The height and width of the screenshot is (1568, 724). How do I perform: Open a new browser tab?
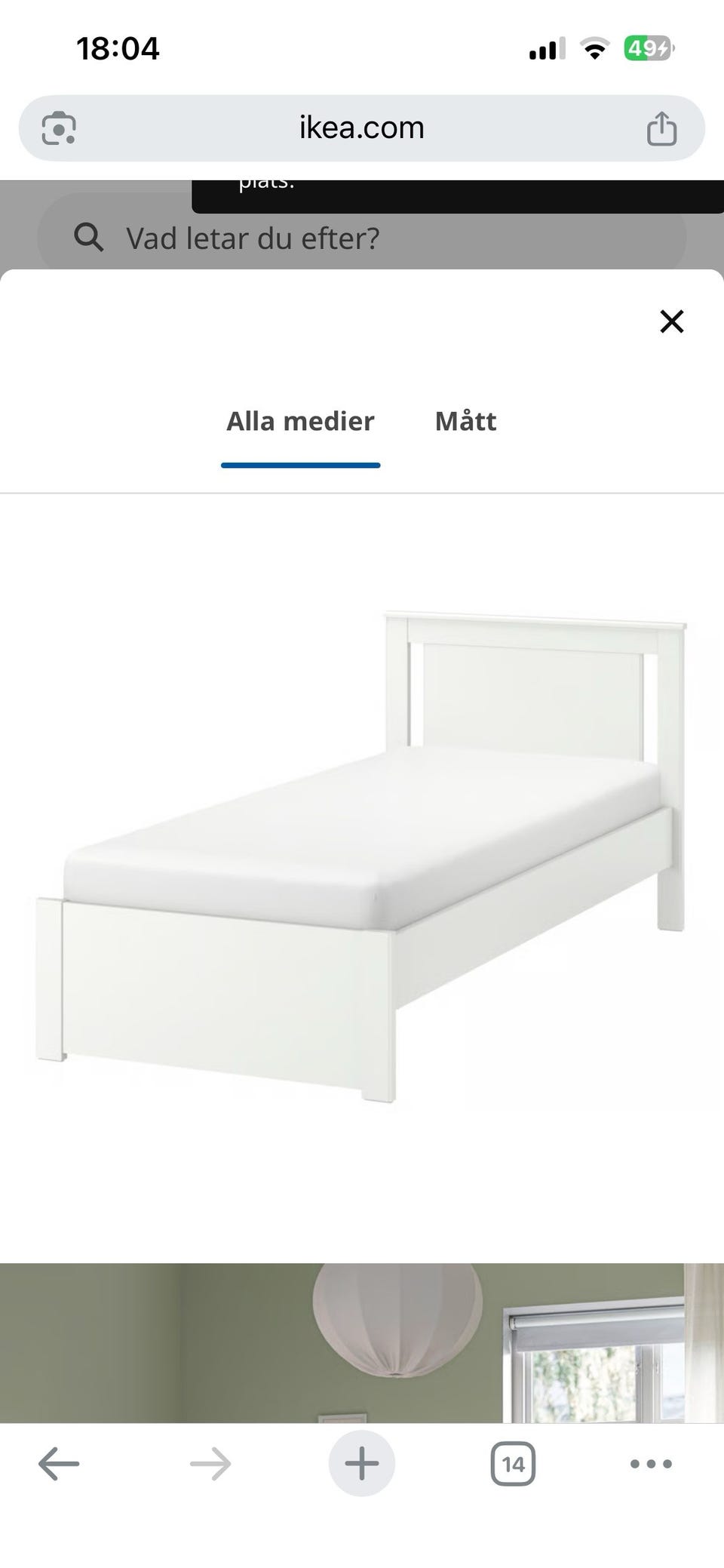(362, 1463)
